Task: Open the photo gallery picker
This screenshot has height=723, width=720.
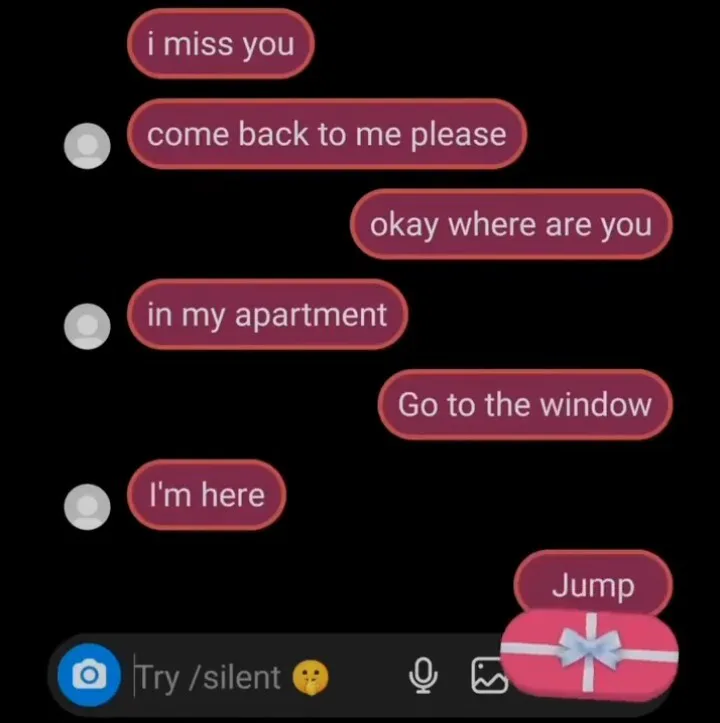Action: 487,677
